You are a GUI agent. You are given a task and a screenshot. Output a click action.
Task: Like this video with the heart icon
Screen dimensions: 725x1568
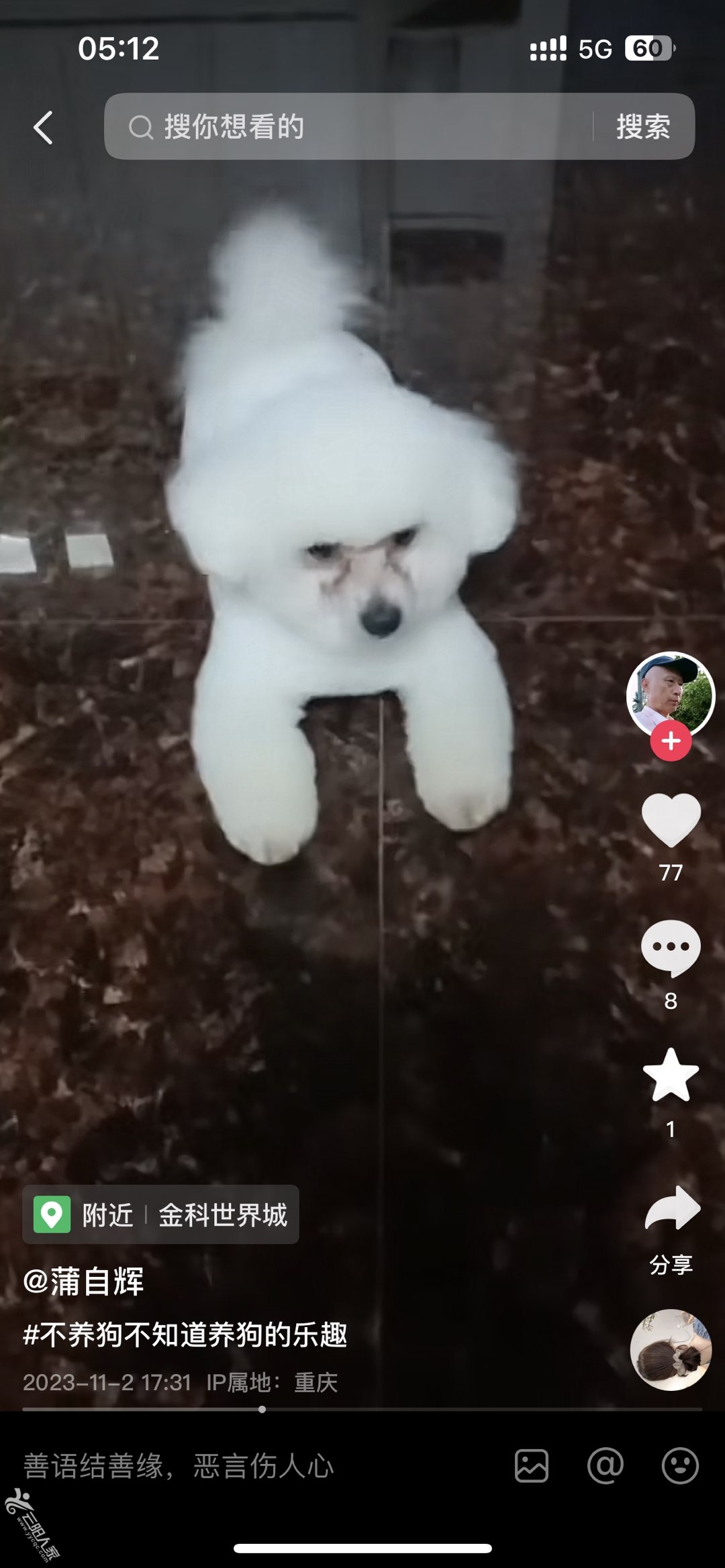coord(671,820)
